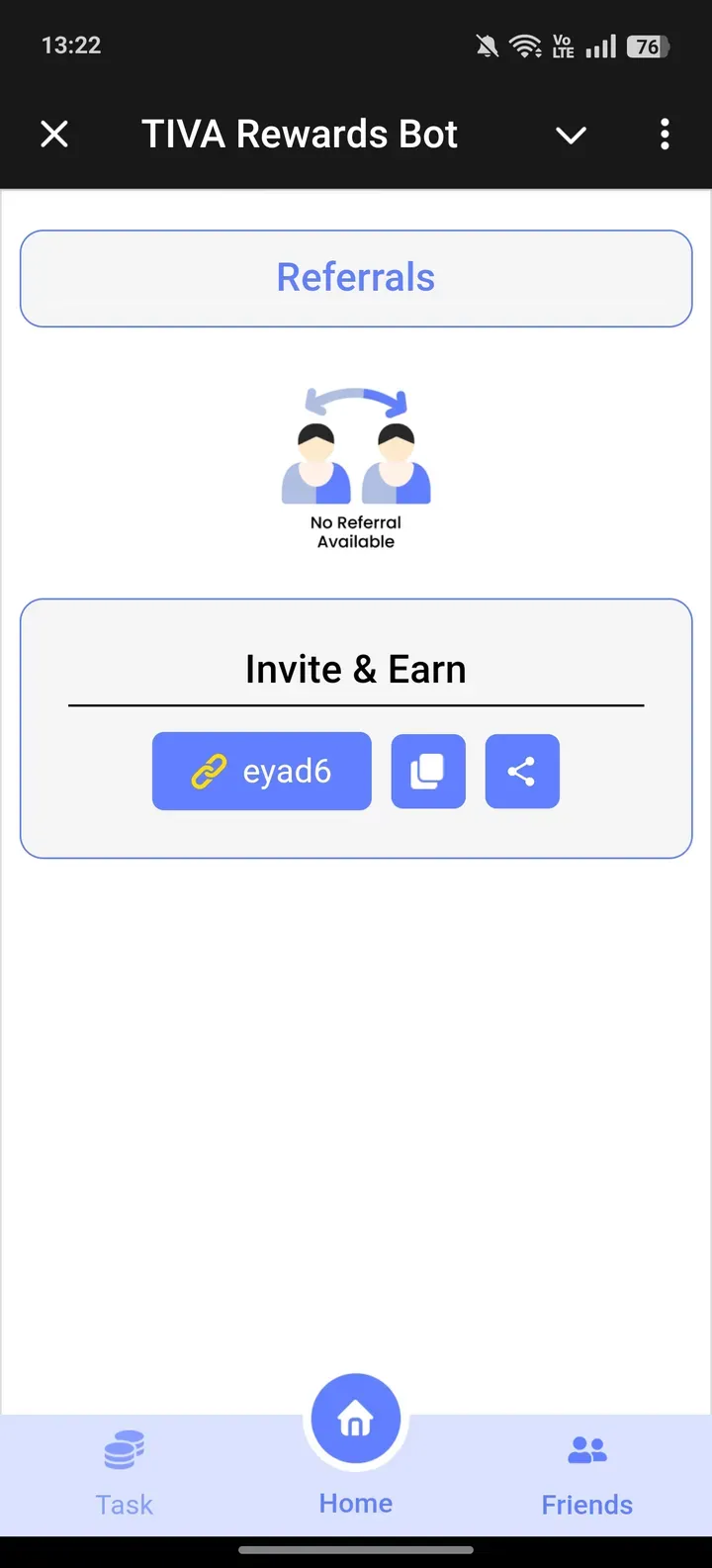Collapse the bot window with down chevron

(571, 137)
